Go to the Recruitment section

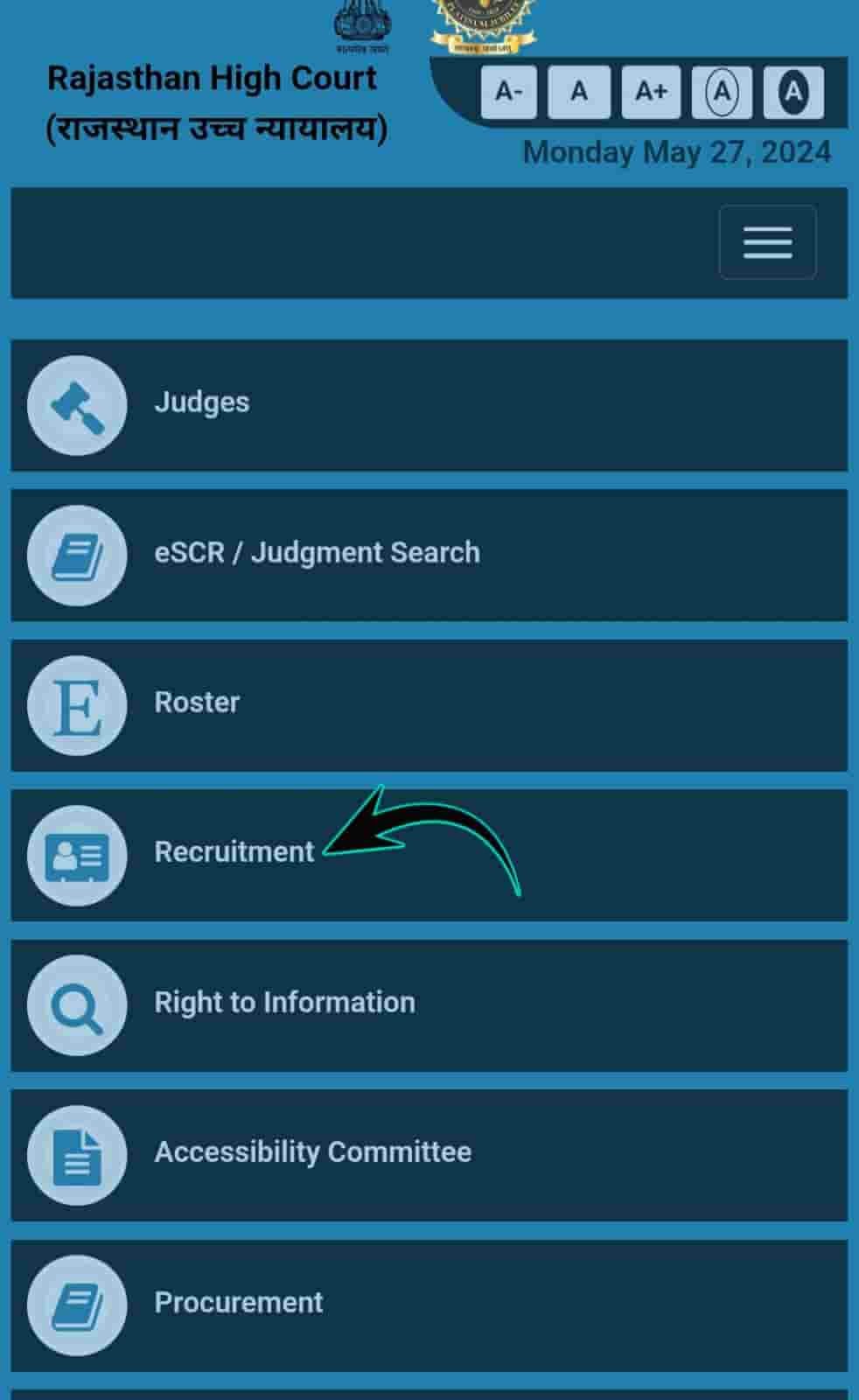pos(234,853)
